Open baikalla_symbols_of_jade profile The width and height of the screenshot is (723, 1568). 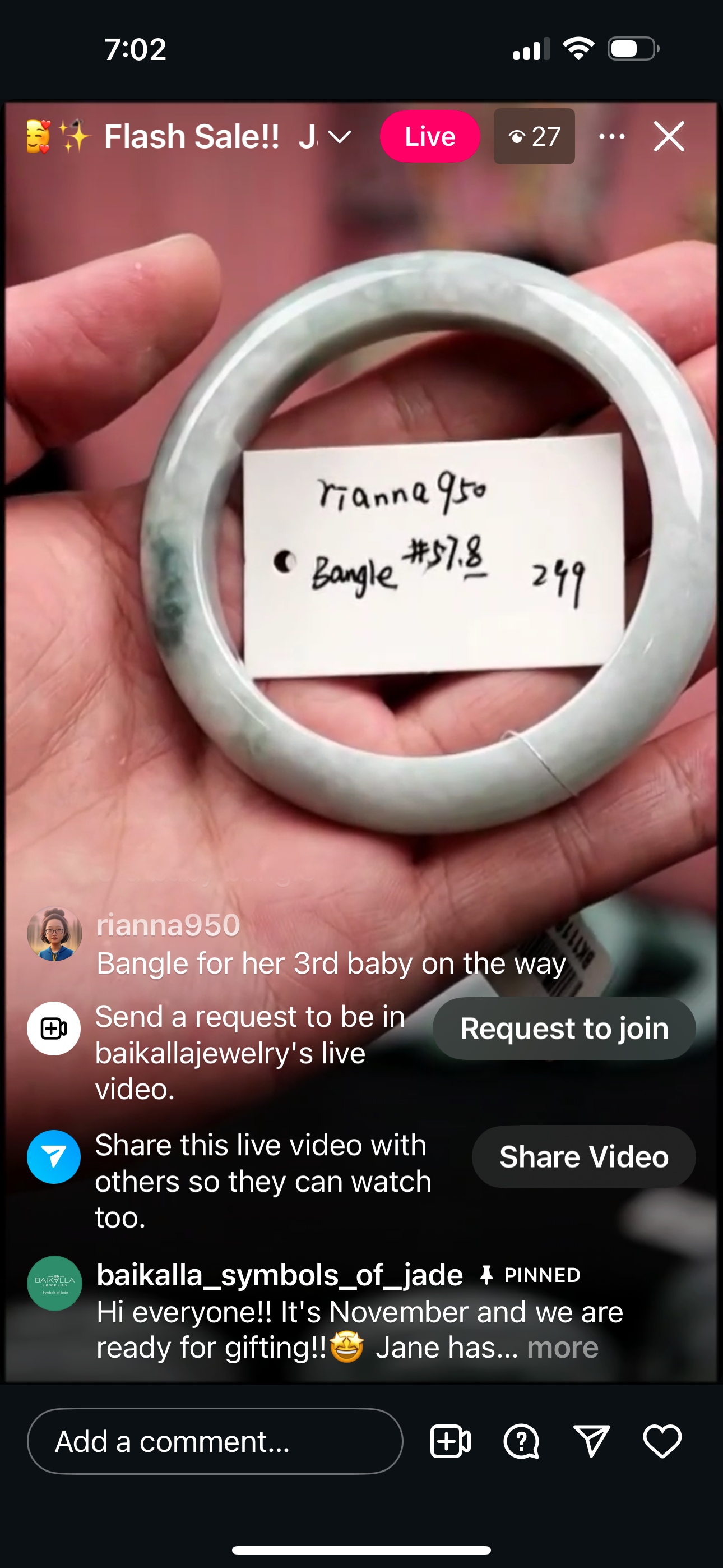55,1283
